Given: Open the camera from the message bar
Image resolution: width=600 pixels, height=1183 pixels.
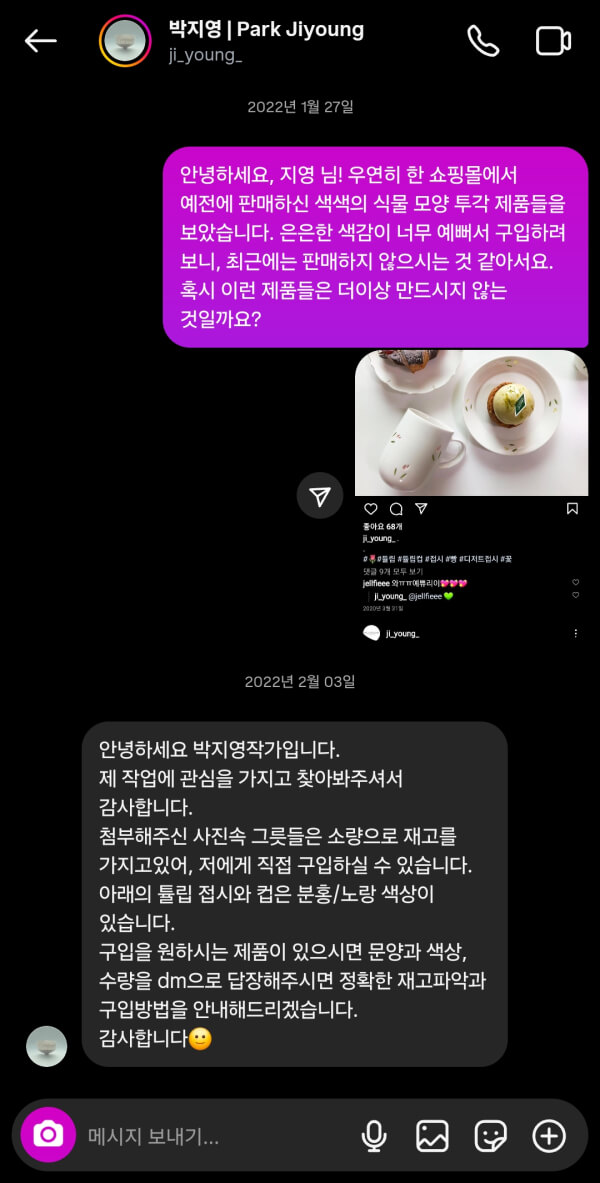Looking at the screenshot, I should [48, 1134].
